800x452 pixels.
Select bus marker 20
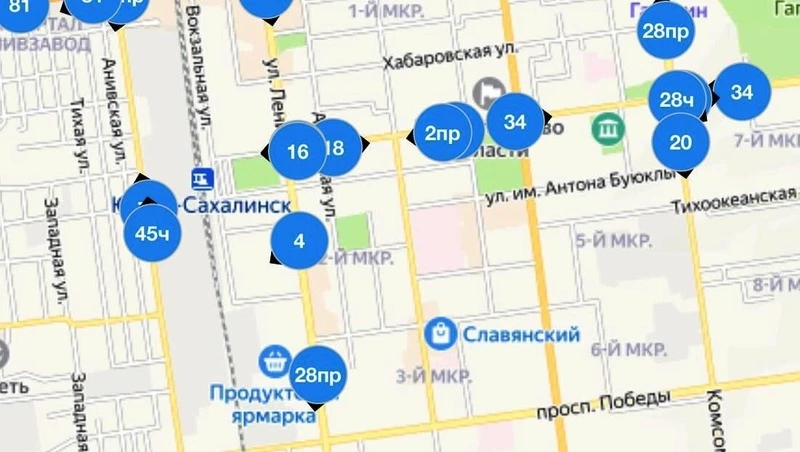(680, 142)
